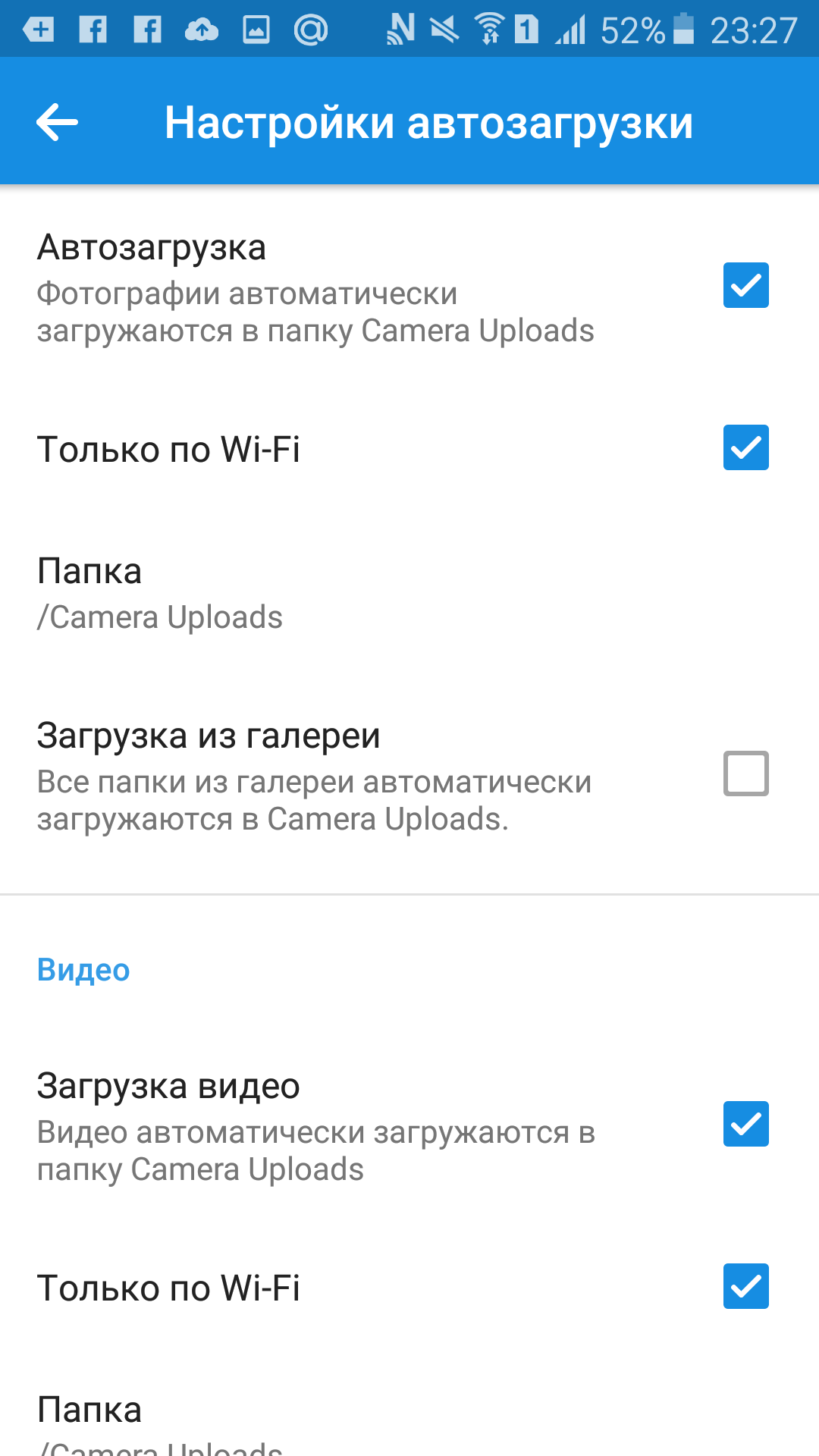Go back using the arrow icon
Screen dimensions: 819x1456
point(58,122)
